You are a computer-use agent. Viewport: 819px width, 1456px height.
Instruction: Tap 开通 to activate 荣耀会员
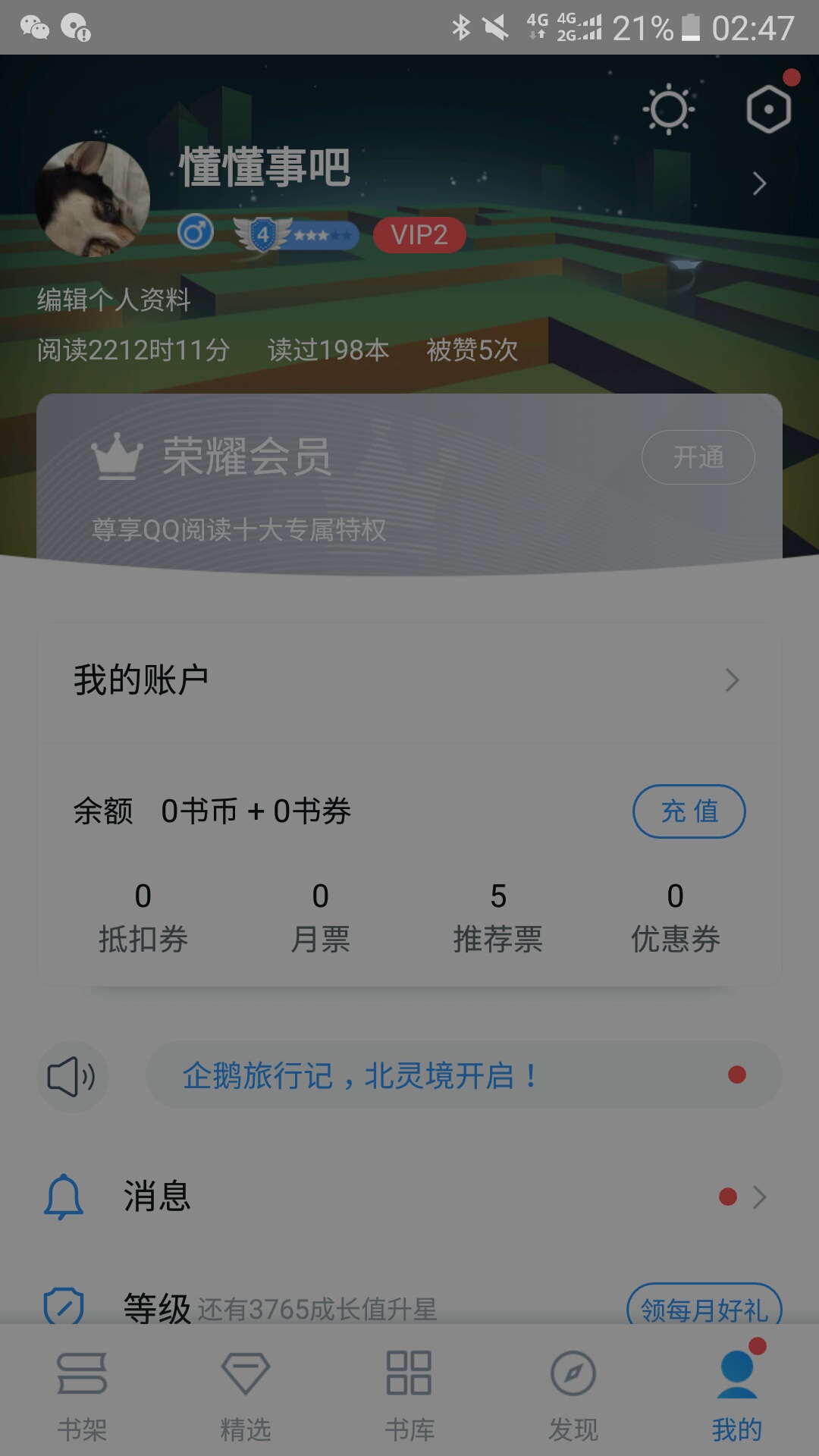click(698, 457)
